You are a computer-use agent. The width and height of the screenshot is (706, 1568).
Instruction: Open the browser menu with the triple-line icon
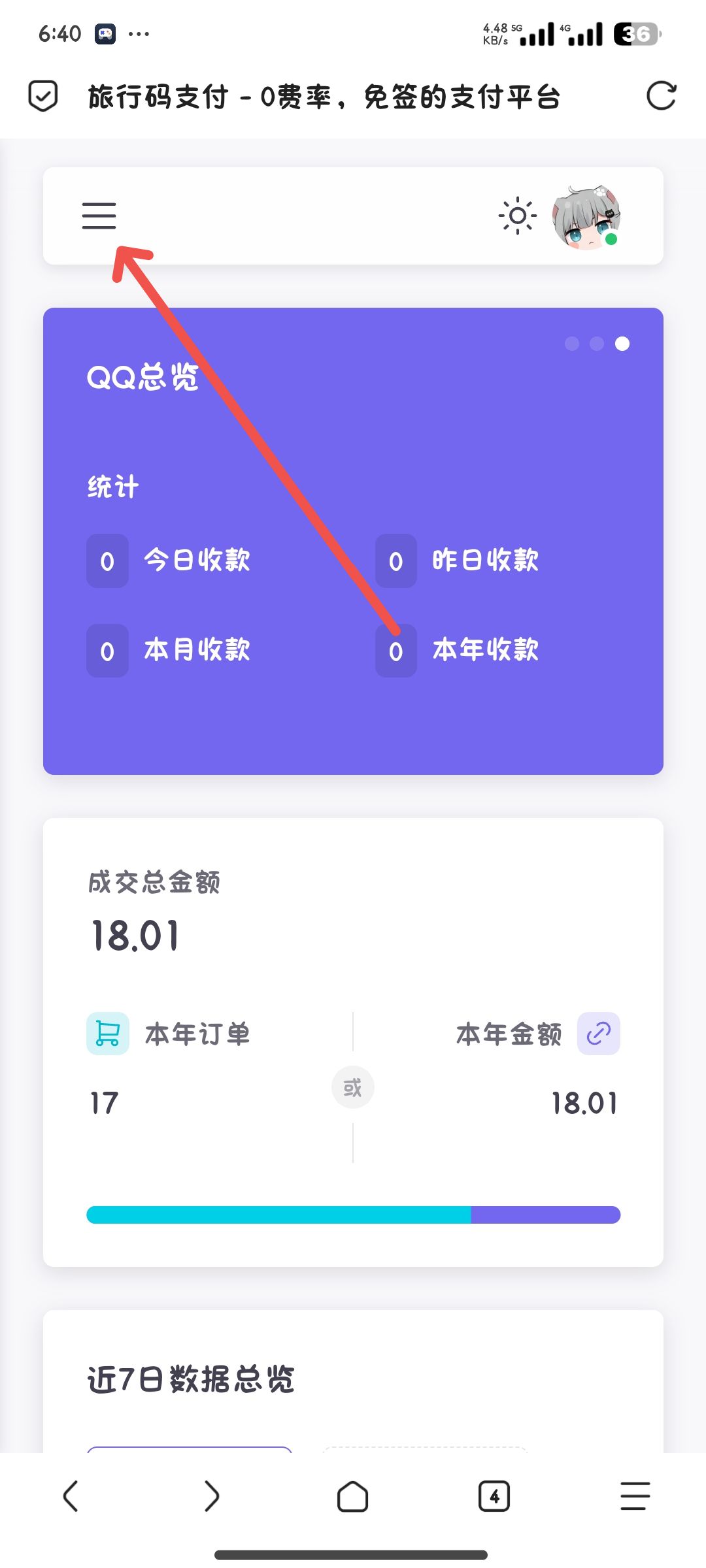(633, 1497)
